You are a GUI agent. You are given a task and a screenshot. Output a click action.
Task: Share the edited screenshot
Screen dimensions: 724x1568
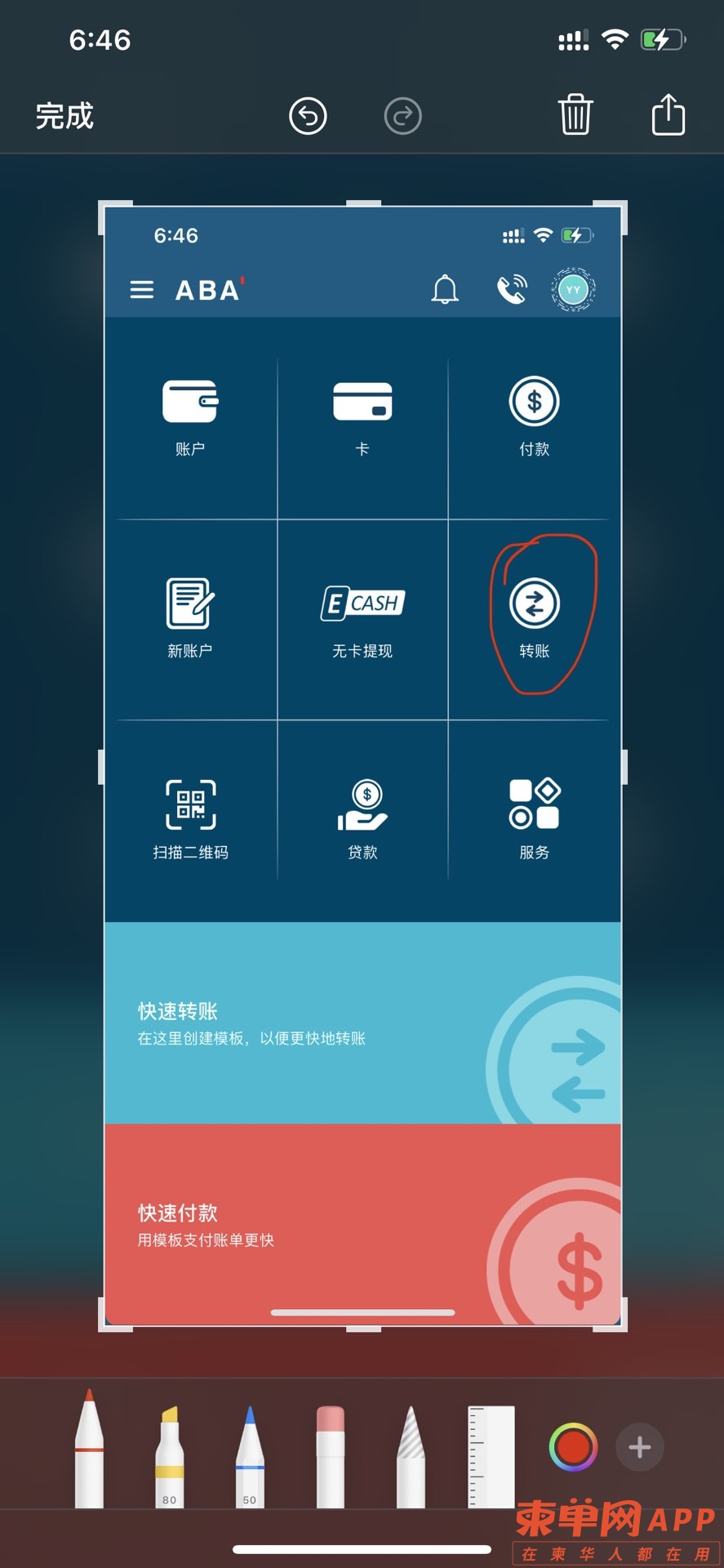point(668,114)
